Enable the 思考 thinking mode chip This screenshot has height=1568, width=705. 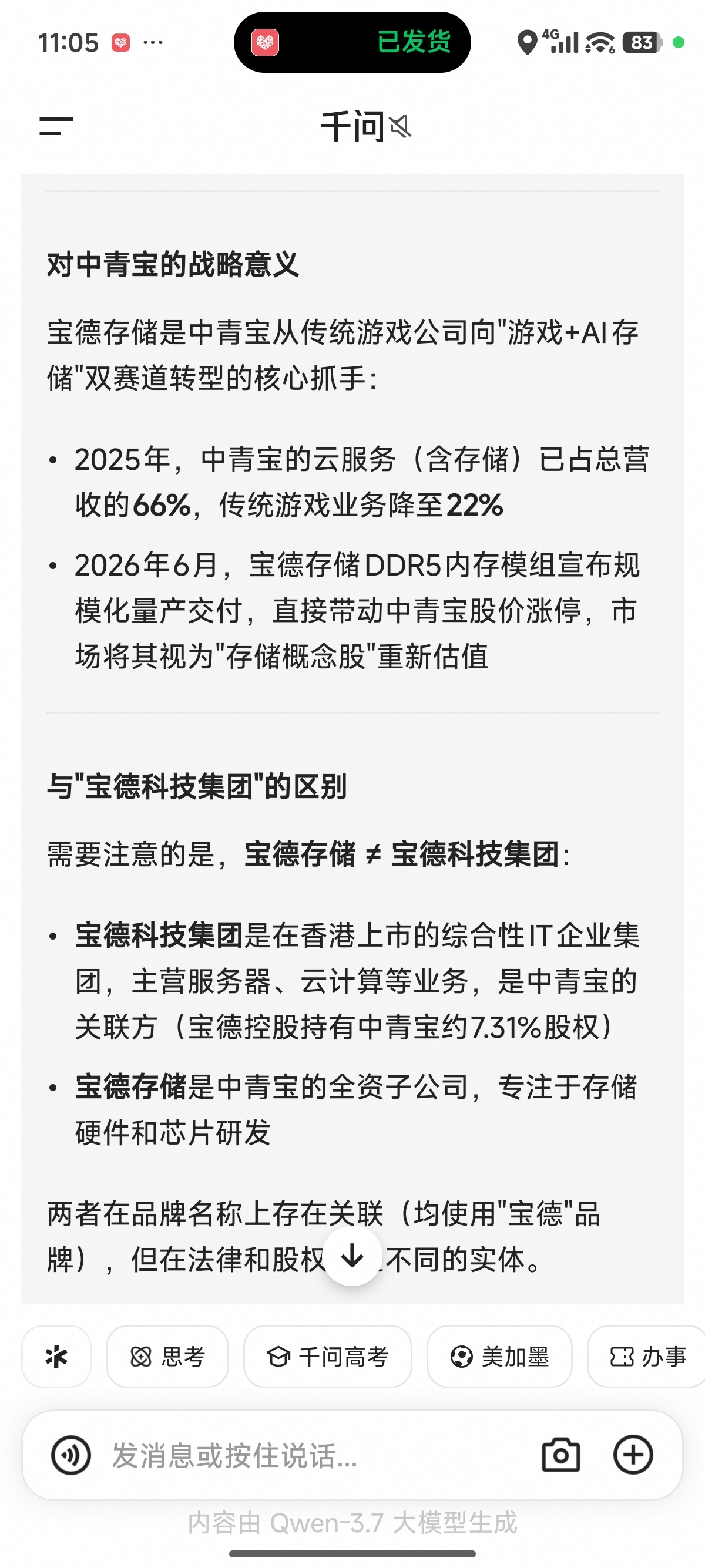coord(167,1357)
